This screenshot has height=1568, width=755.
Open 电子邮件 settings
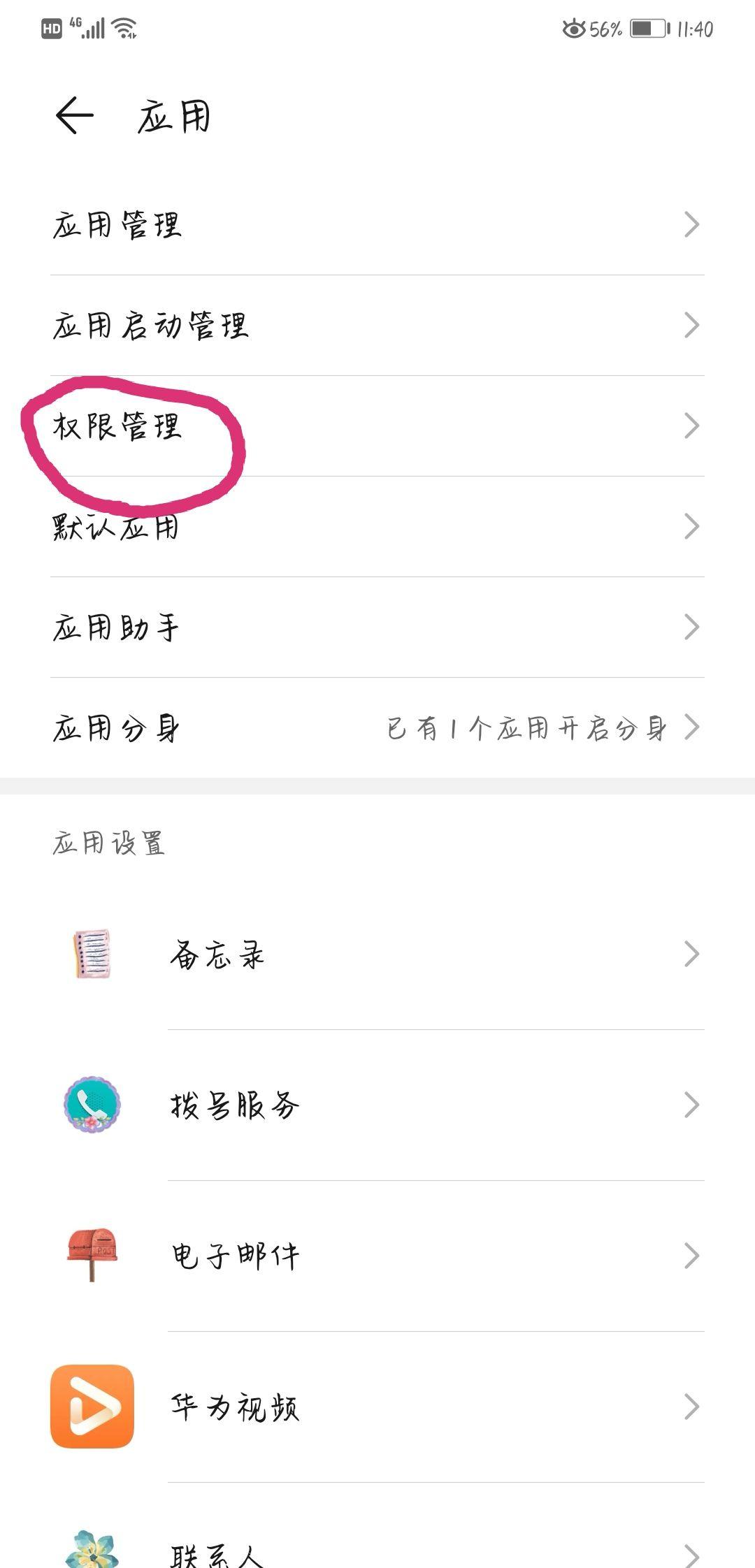point(377,1256)
